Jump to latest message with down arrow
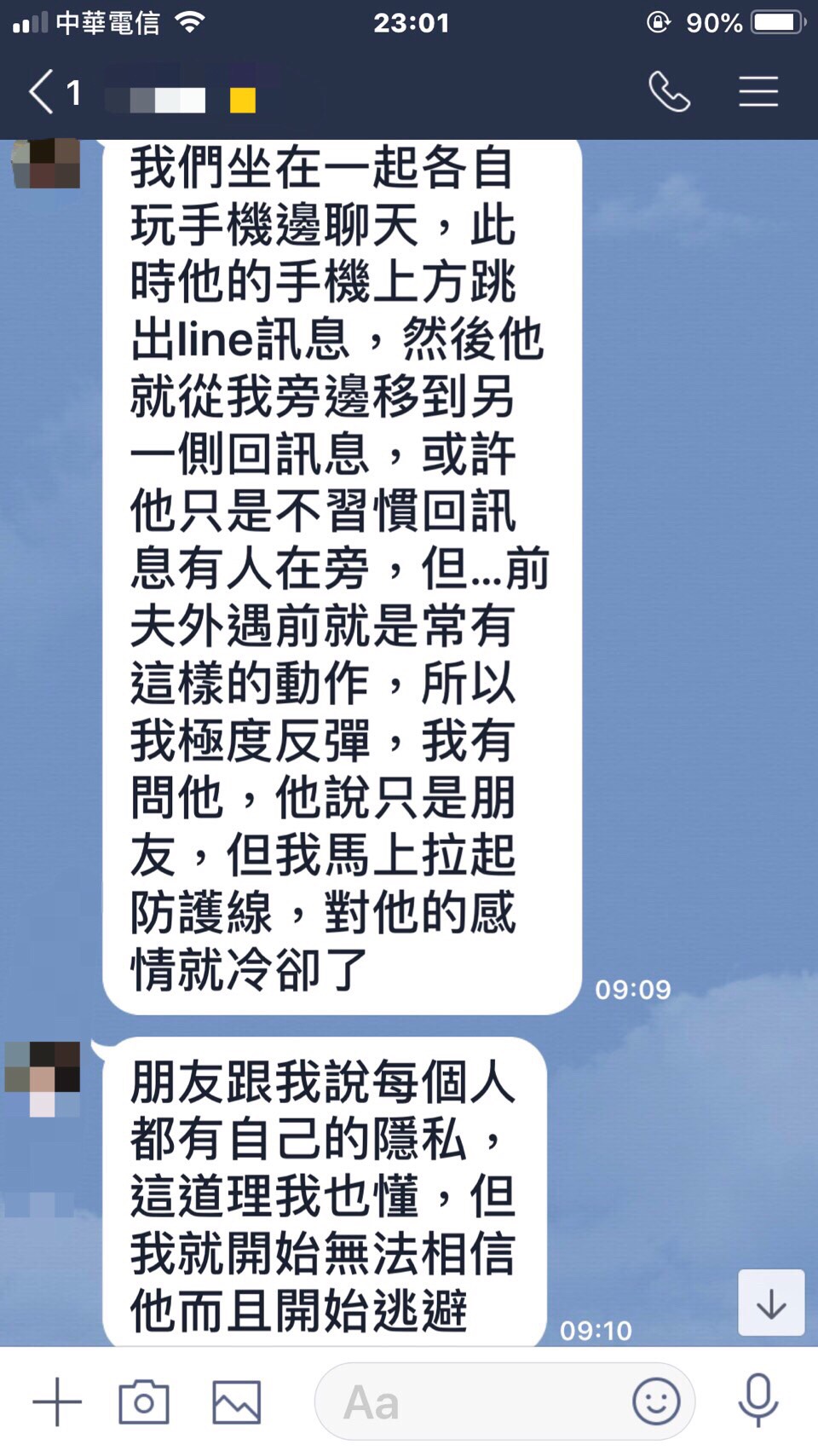The width and height of the screenshot is (818, 1456). [x=771, y=1303]
